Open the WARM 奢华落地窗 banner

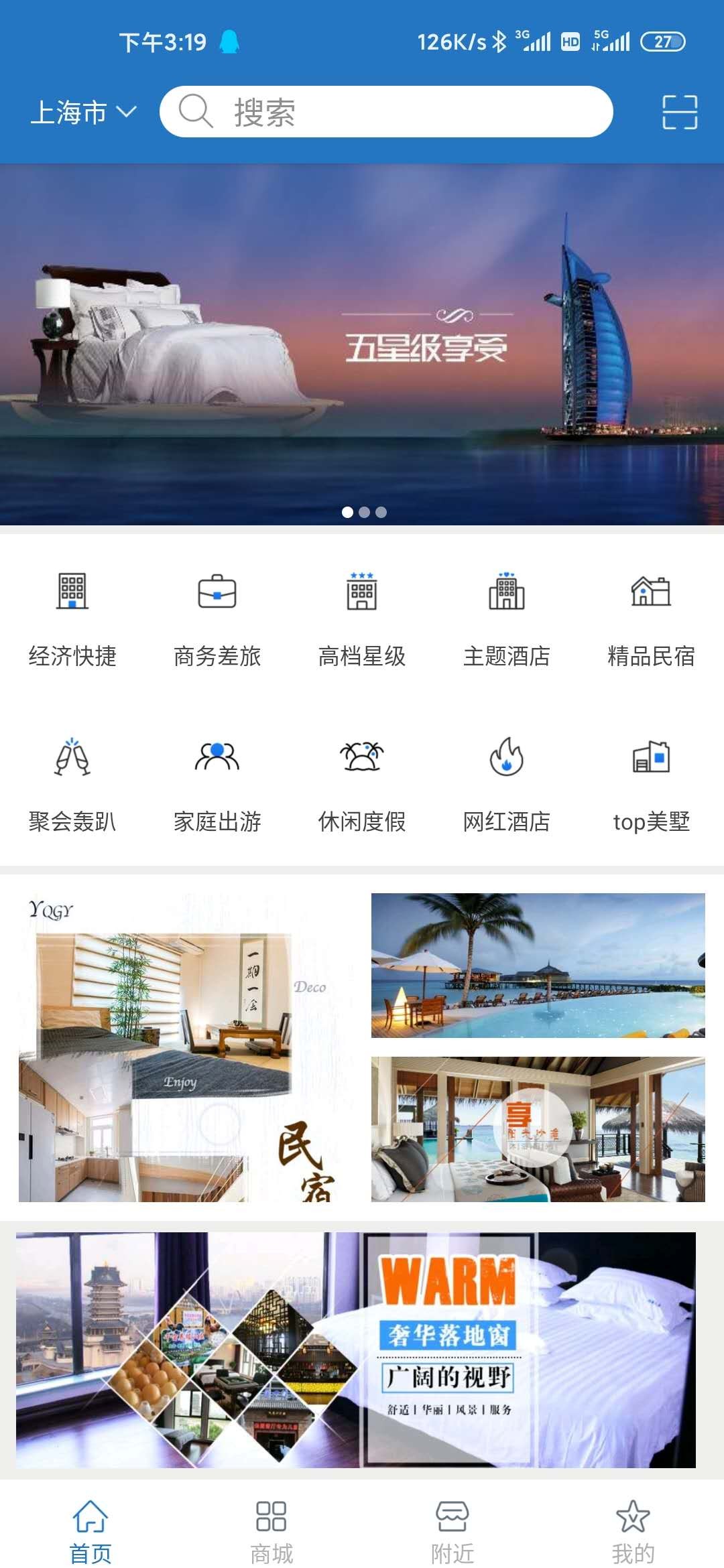pos(355,1350)
